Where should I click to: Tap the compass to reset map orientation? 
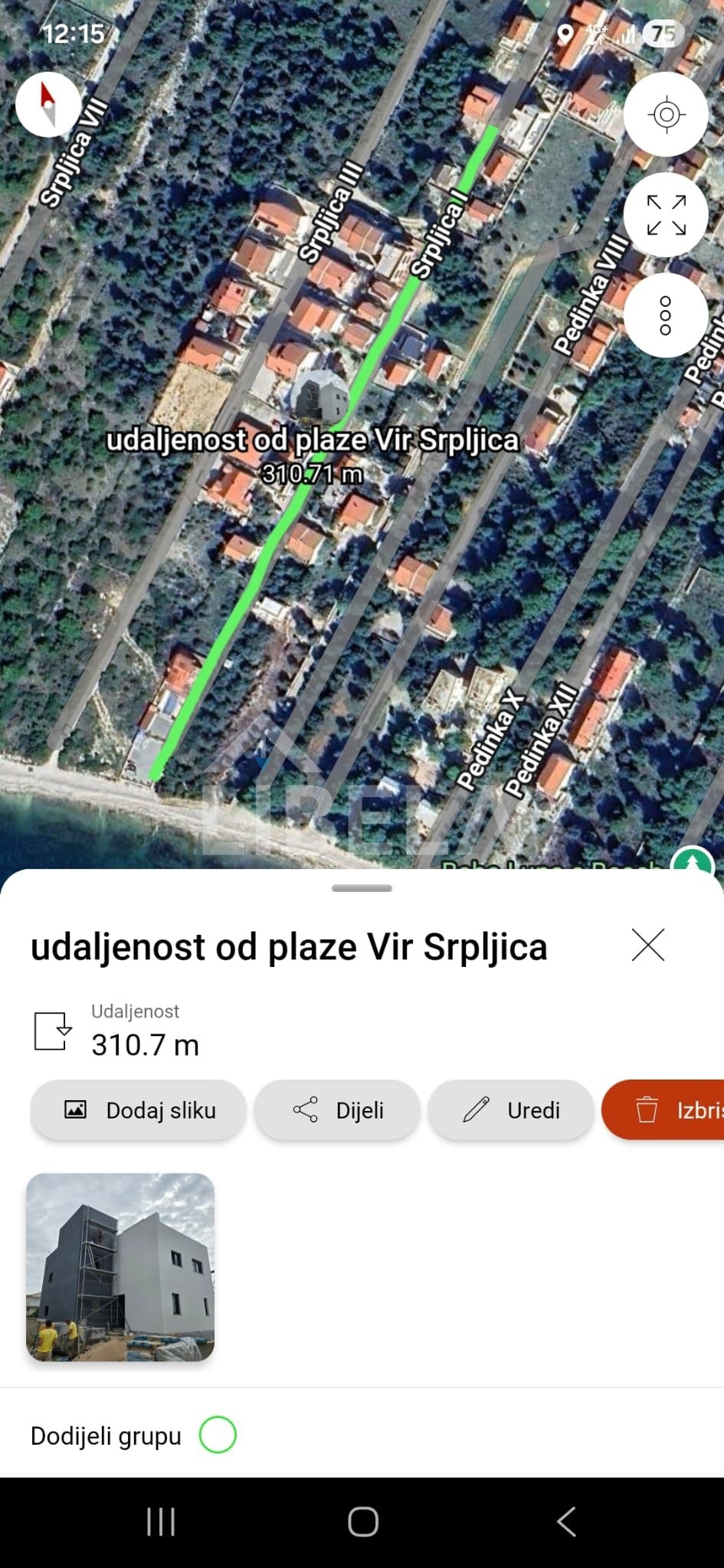point(48,105)
